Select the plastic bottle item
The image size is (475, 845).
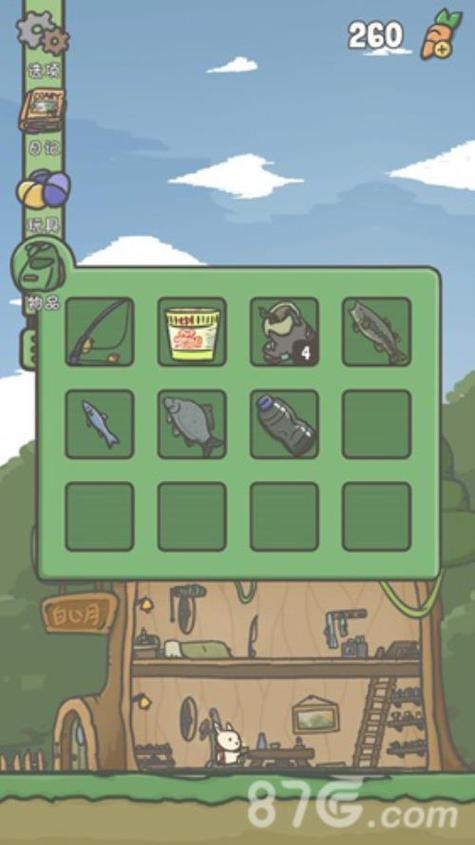pyautogui.click(x=284, y=424)
